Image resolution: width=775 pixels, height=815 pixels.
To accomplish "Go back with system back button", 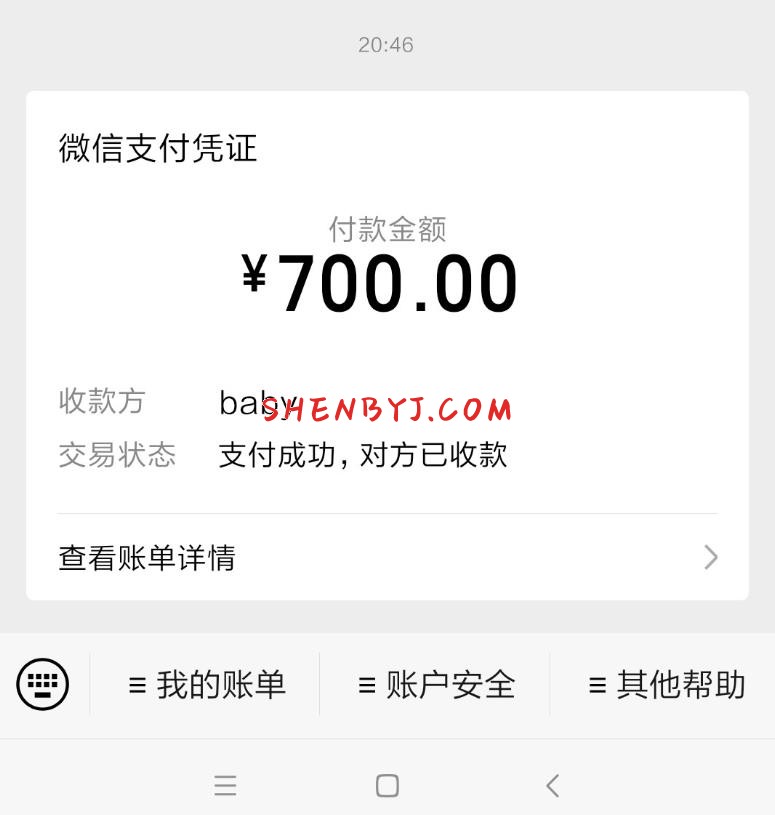I will [x=553, y=786].
